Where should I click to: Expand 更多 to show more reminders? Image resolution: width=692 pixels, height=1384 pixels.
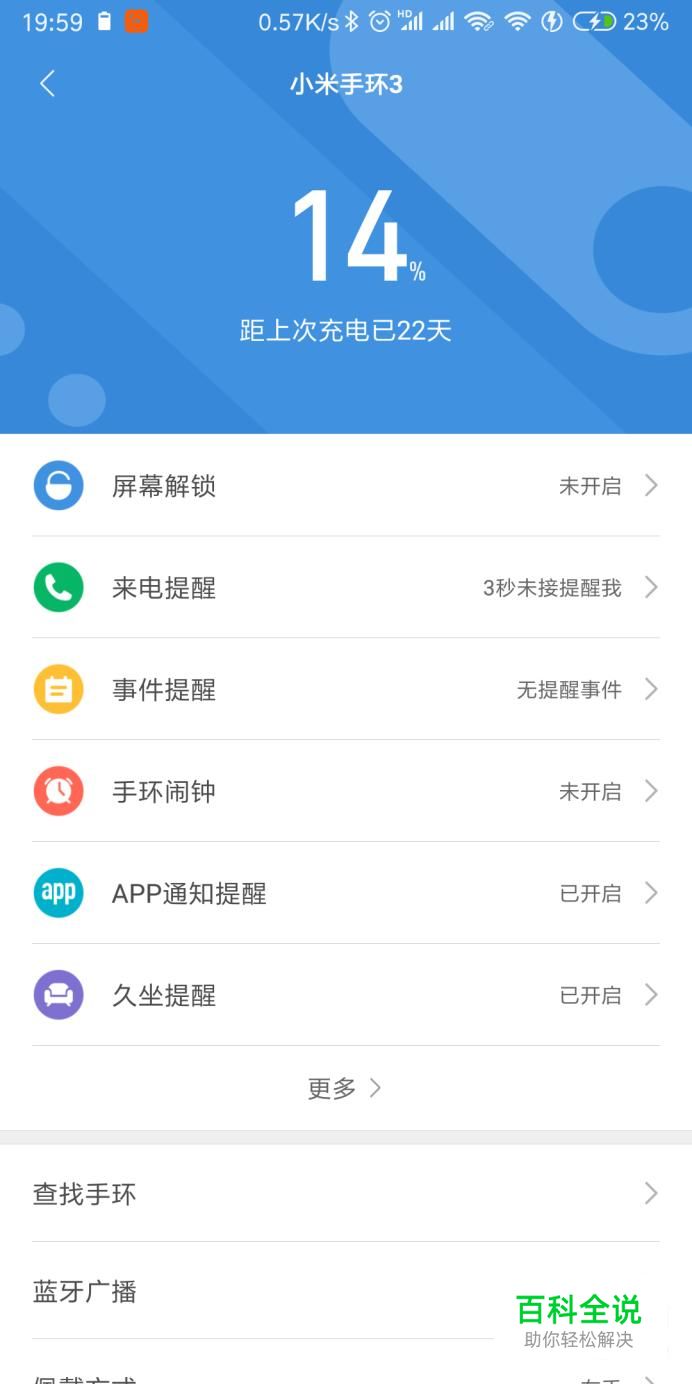click(345, 1088)
